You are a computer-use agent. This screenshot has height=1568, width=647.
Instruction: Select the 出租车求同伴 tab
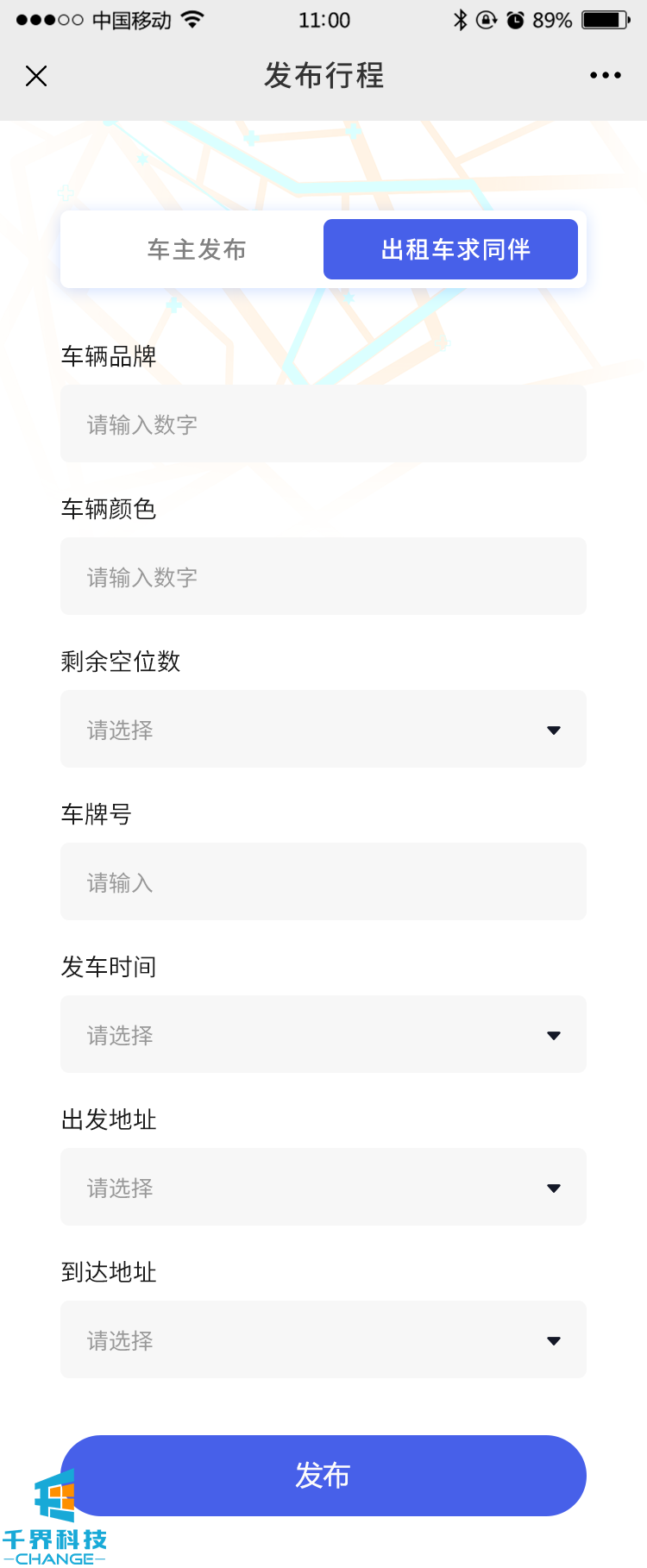(x=450, y=249)
